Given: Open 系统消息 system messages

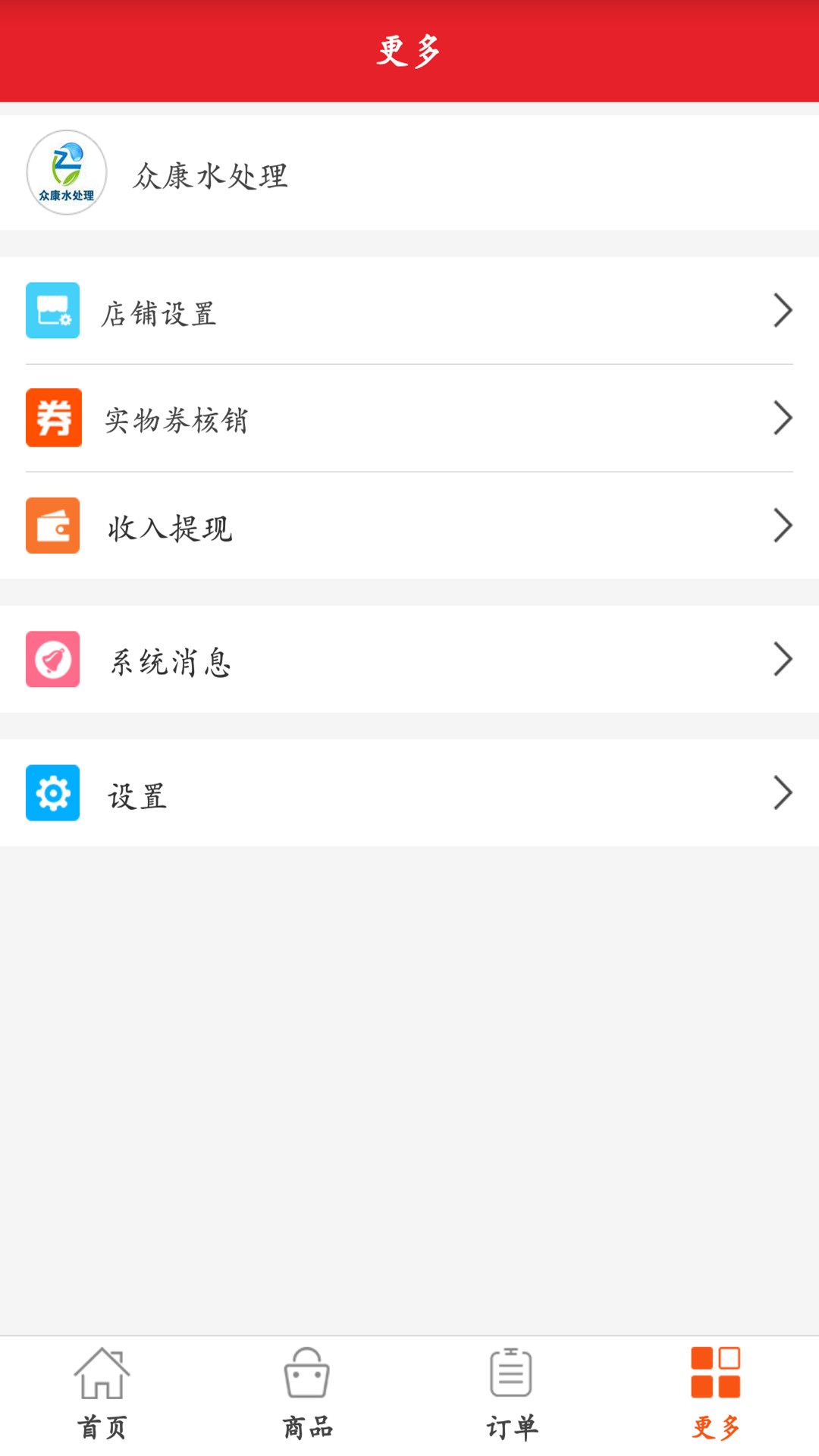Looking at the screenshot, I should click(x=409, y=659).
